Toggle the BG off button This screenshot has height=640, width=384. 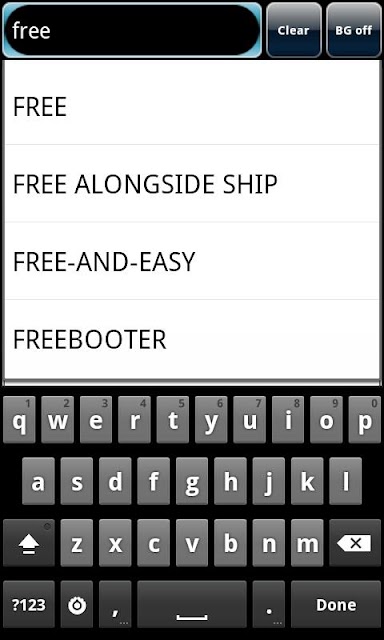pyautogui.click(x=354, y=30)
